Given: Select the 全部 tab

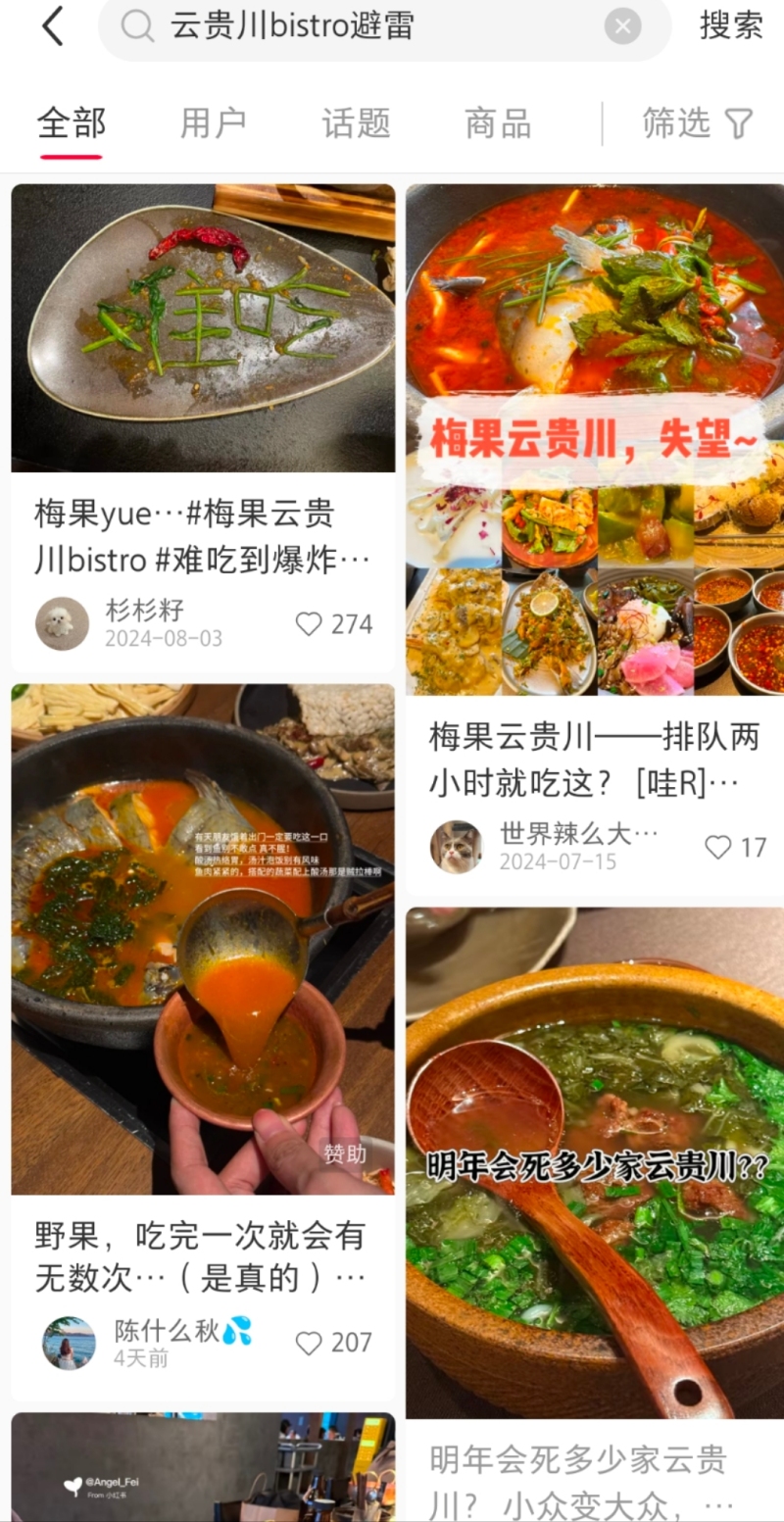Looking at the screenshot, I should (71, 123).
